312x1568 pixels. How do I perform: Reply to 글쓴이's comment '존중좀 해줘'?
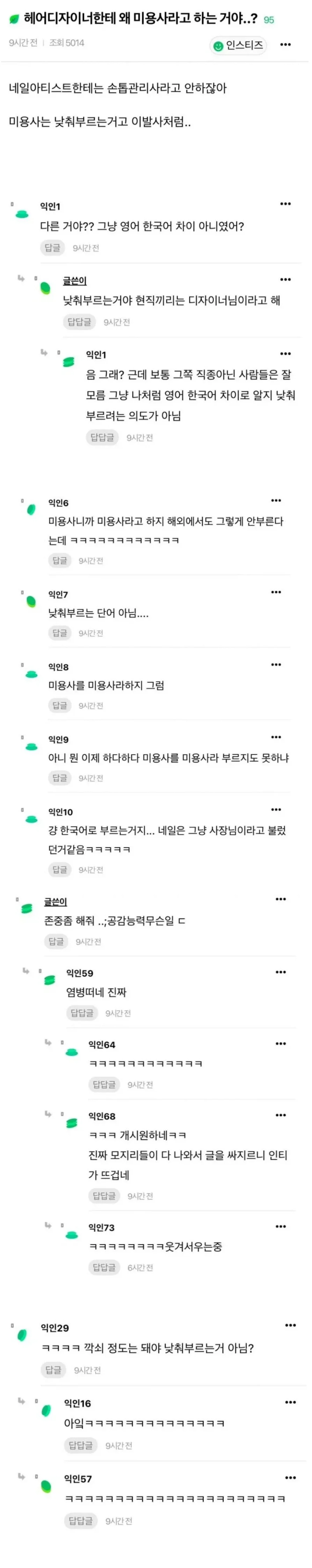[56, 941]
